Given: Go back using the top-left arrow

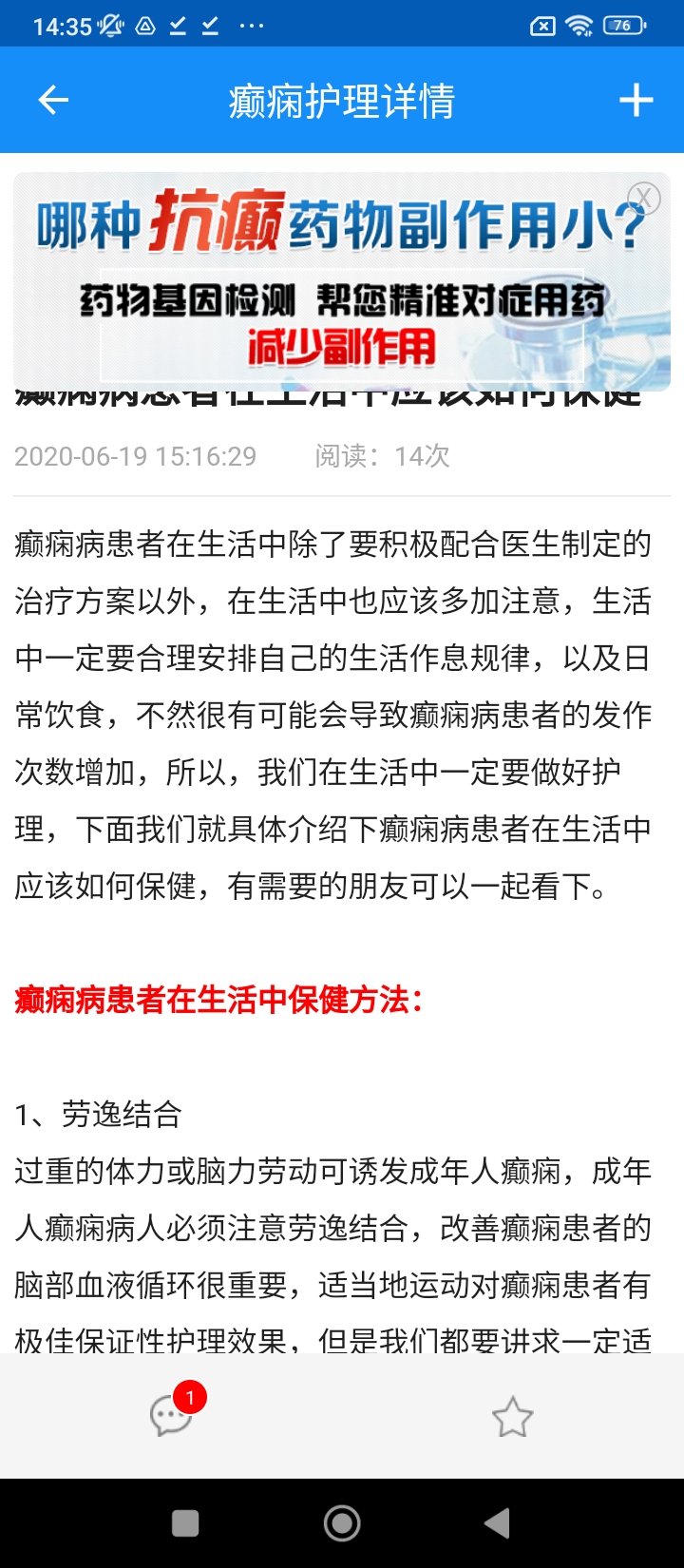Looking at the screenshot, I should tap(53, 100).
